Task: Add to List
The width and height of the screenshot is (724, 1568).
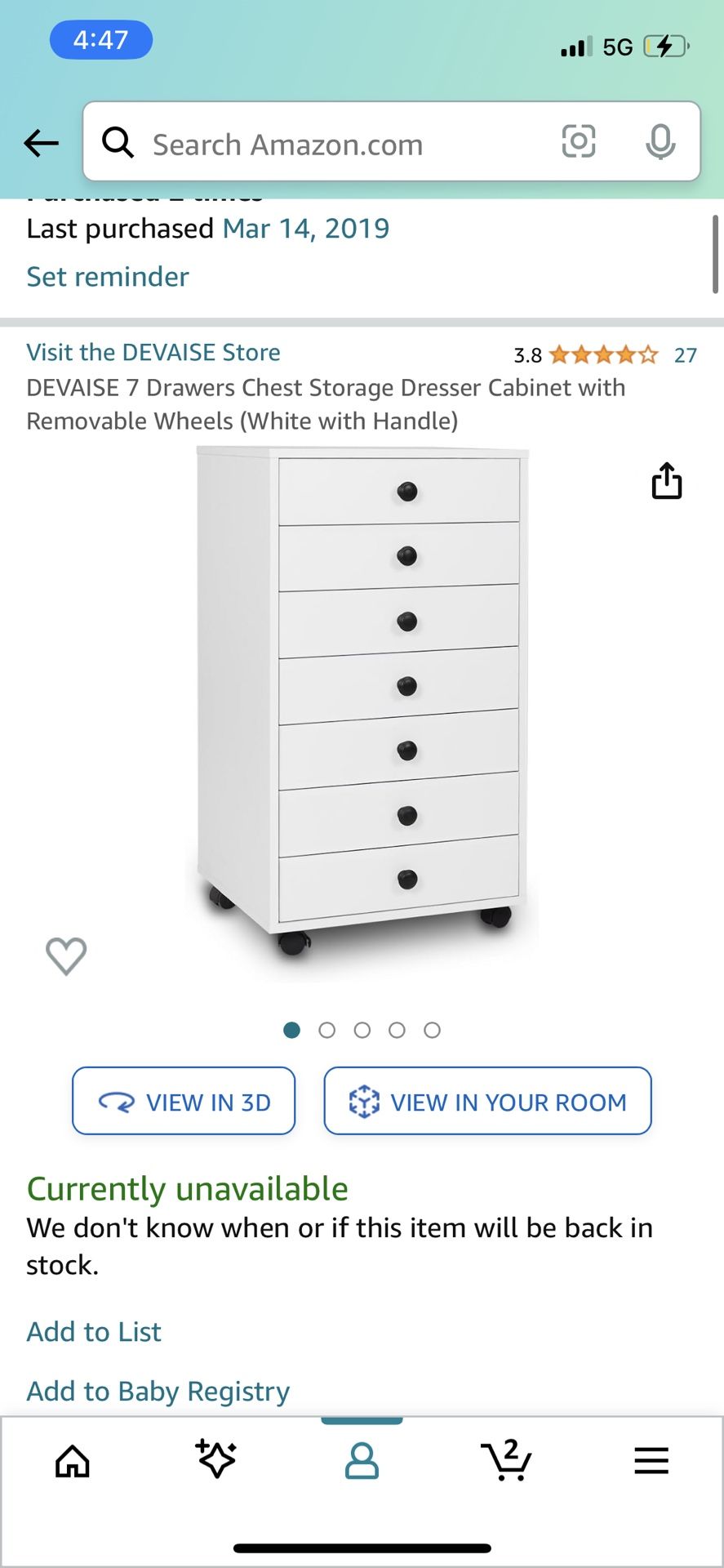Action: [x=94, y=1332]
